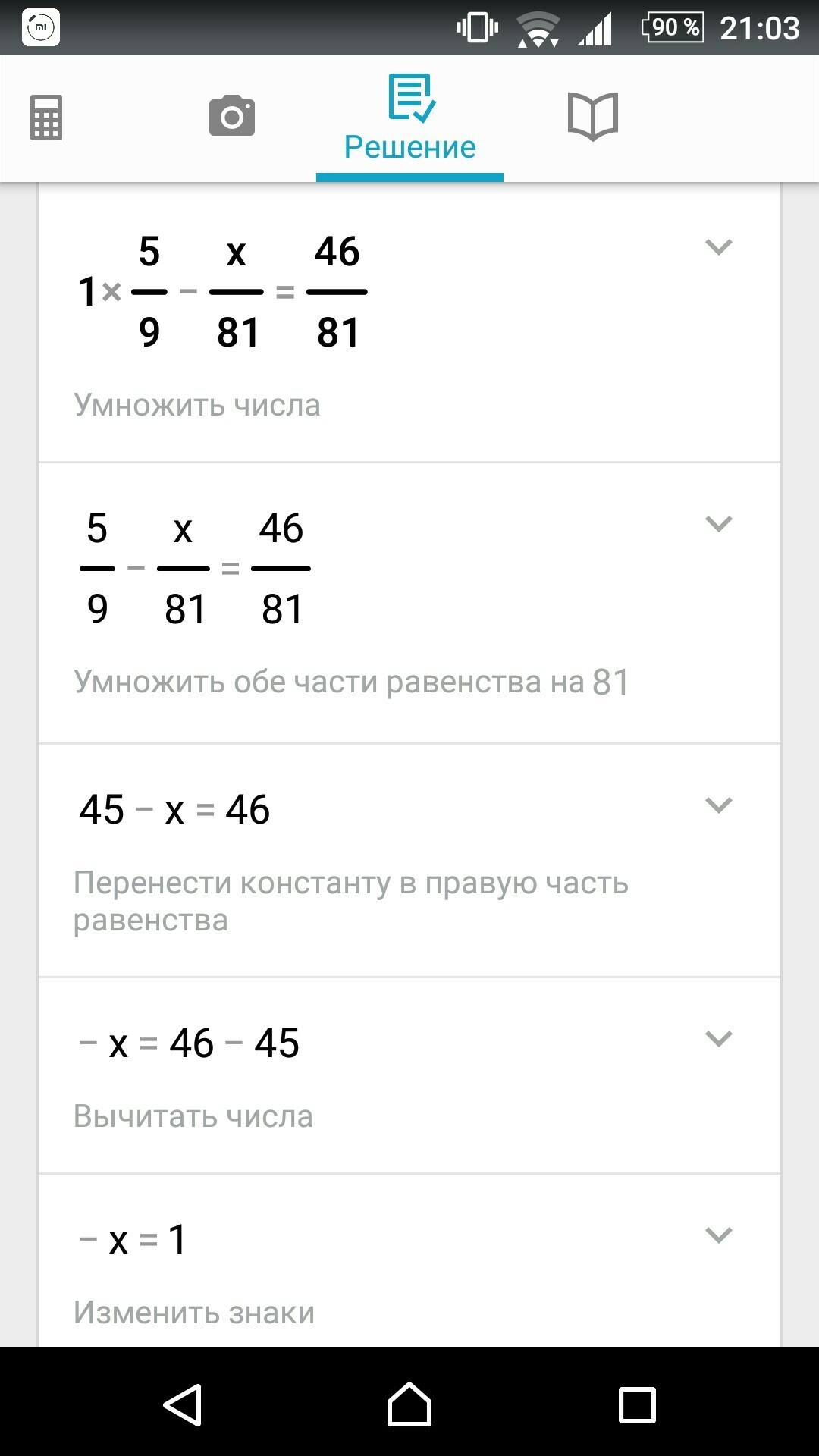819x1456 pixels.
Task: Expand the Перенести константу step
Action: pyautogui.click(x=718, y=805)
